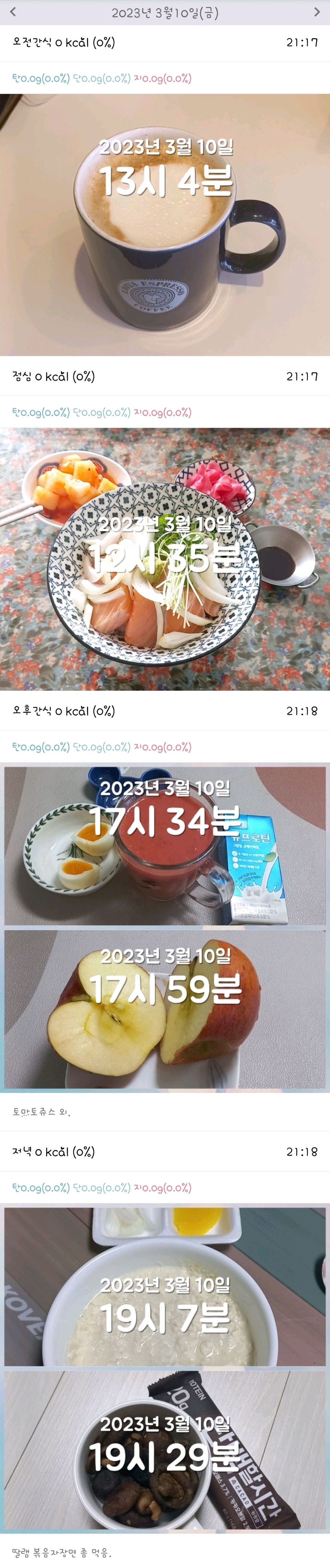Image resolution: width=330 pixels, height=1568 pixels.
Task: View the 13시 4분 coffee photo
Action: [165, 225]
